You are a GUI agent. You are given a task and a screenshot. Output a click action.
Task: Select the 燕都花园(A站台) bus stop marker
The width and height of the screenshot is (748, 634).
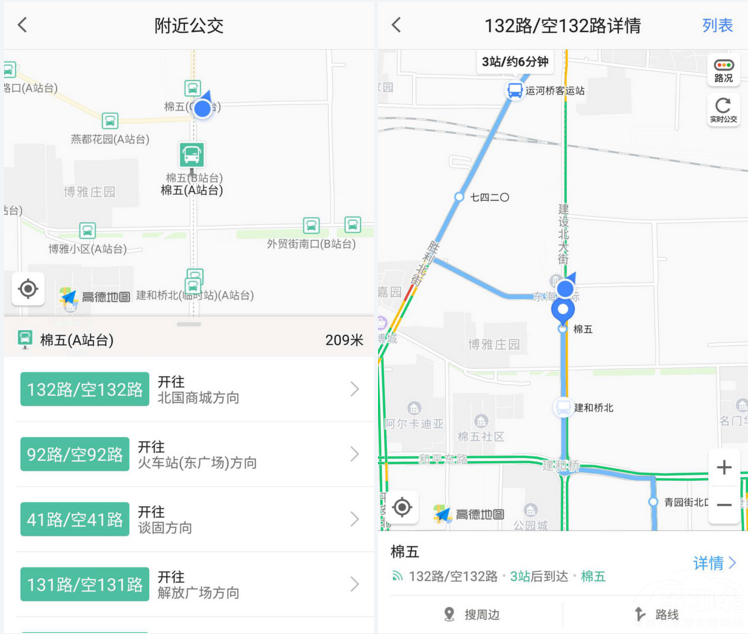(x=110, y=122)
